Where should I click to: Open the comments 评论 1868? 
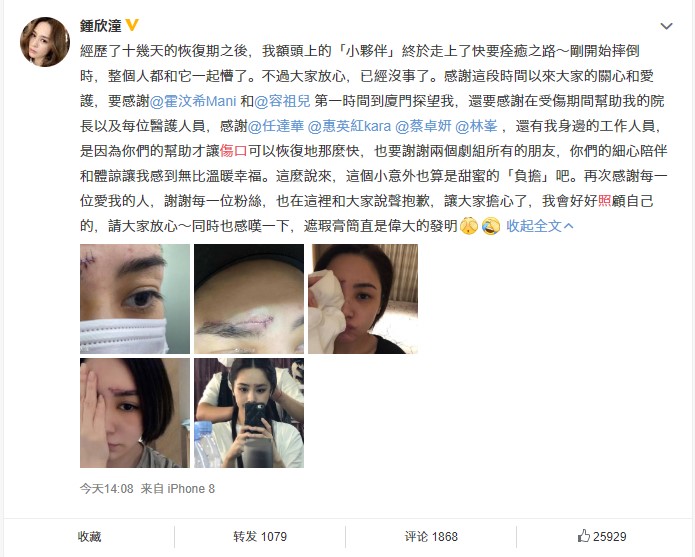point(431,537)
